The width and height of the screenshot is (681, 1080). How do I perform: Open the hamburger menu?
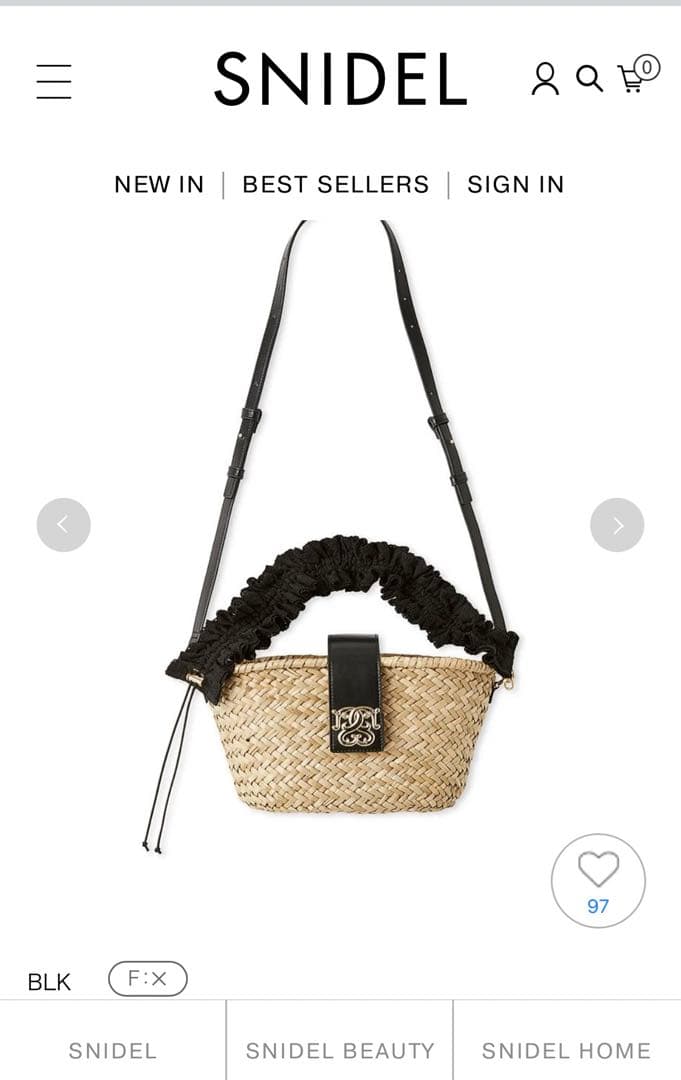pos(54,81)
